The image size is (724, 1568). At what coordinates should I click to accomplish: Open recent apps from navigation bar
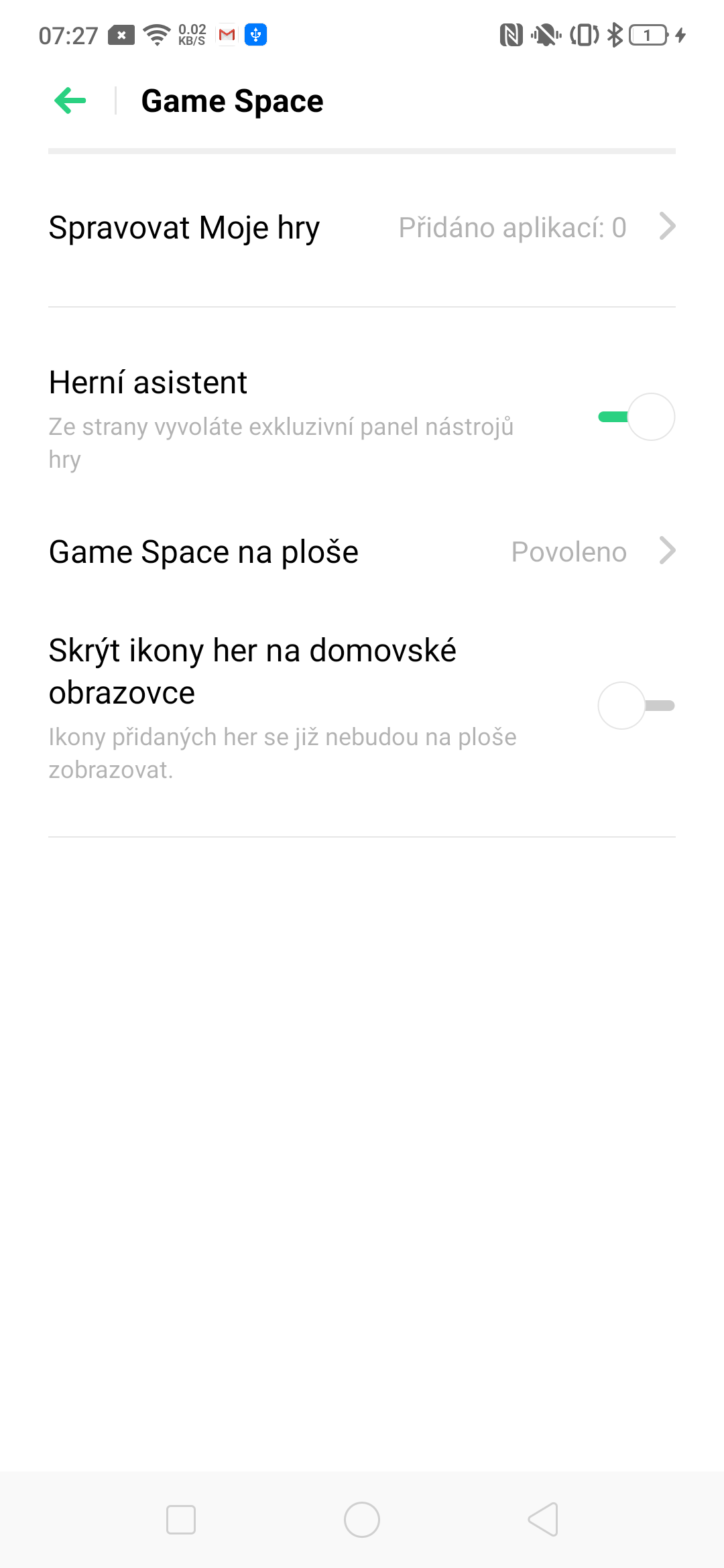(181, 1520)
